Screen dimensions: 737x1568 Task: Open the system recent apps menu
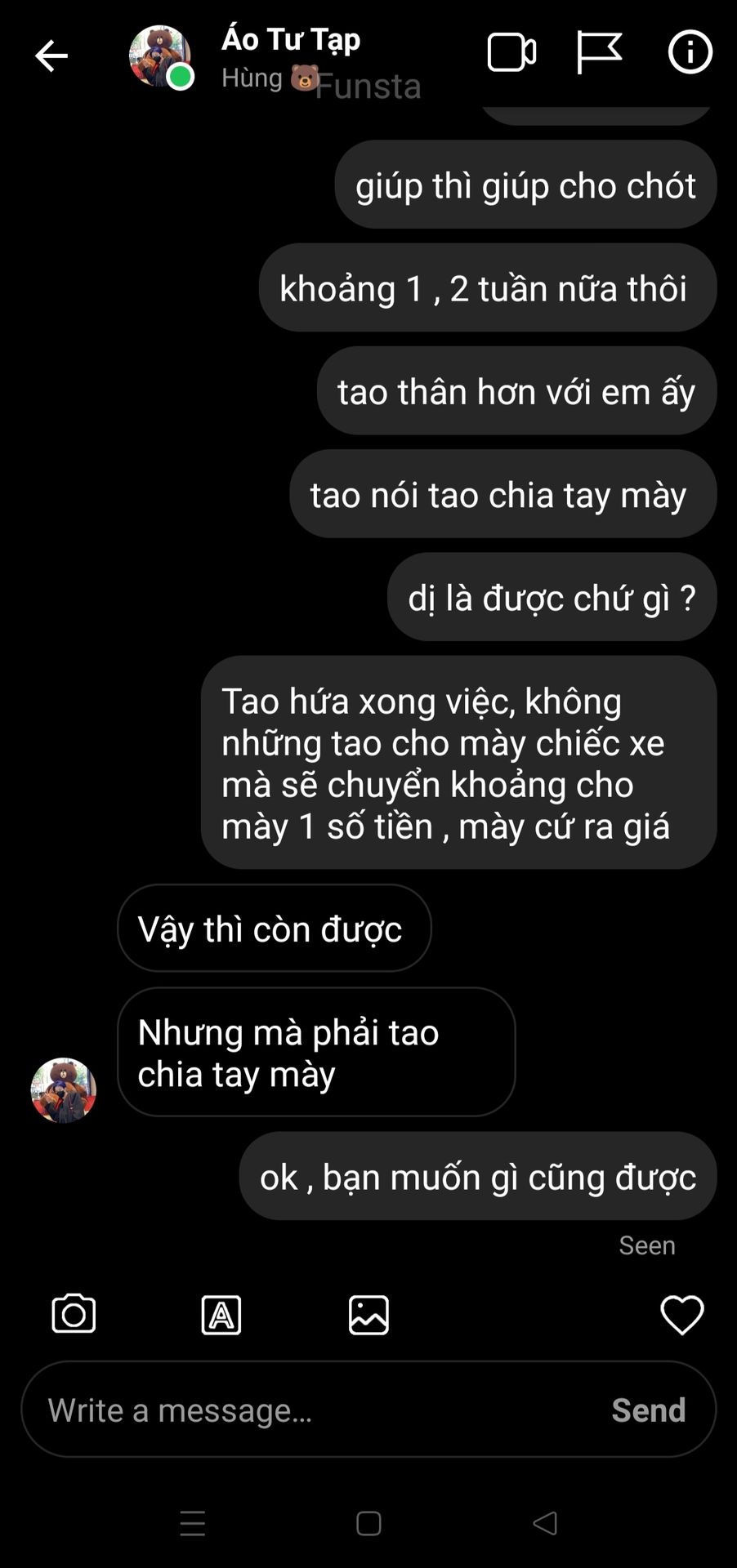tap(193, 1524)
